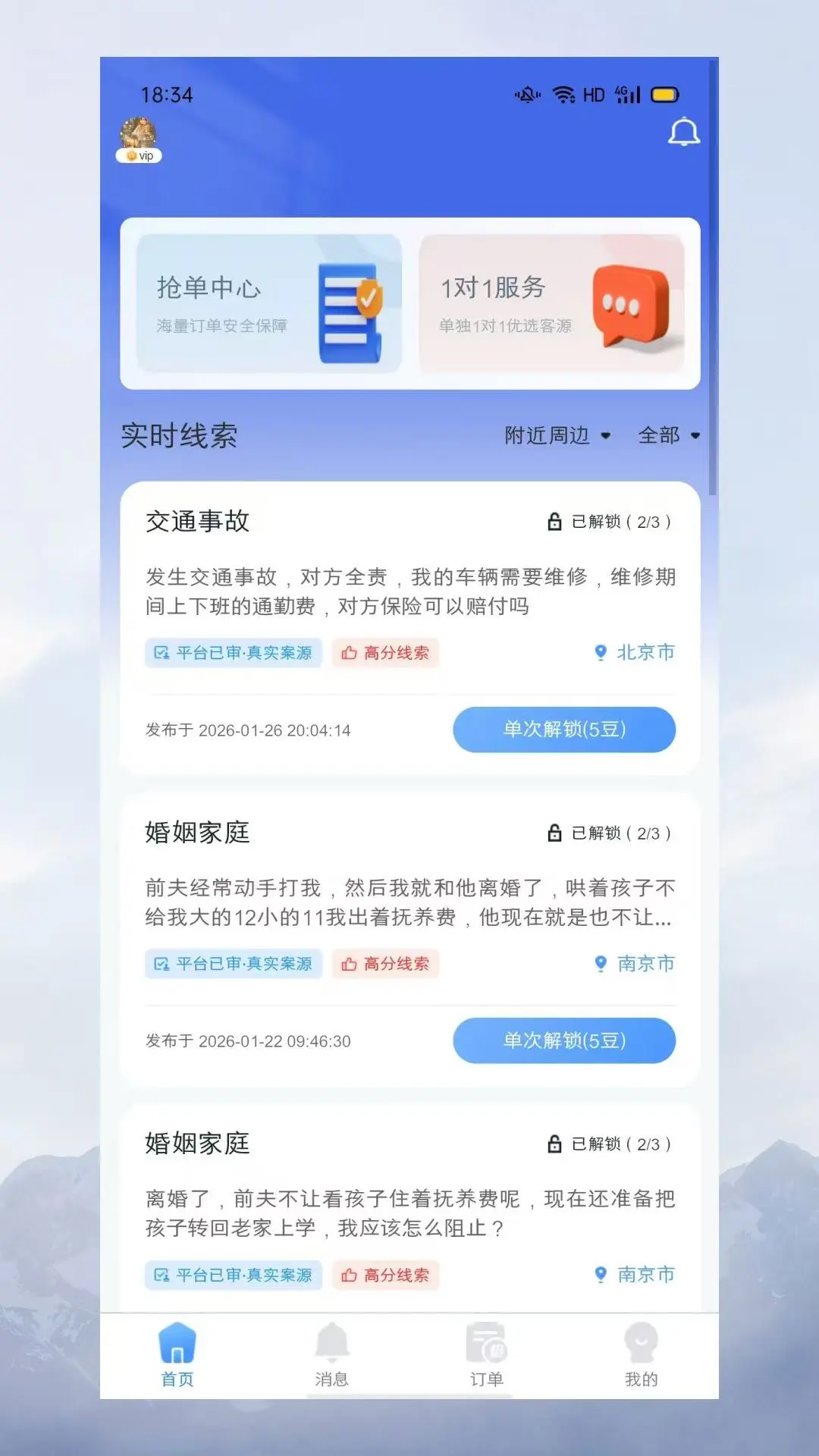The image size is (819, 1456).
Task: Switch to the 订单 tab
Action: (487, 1356)
